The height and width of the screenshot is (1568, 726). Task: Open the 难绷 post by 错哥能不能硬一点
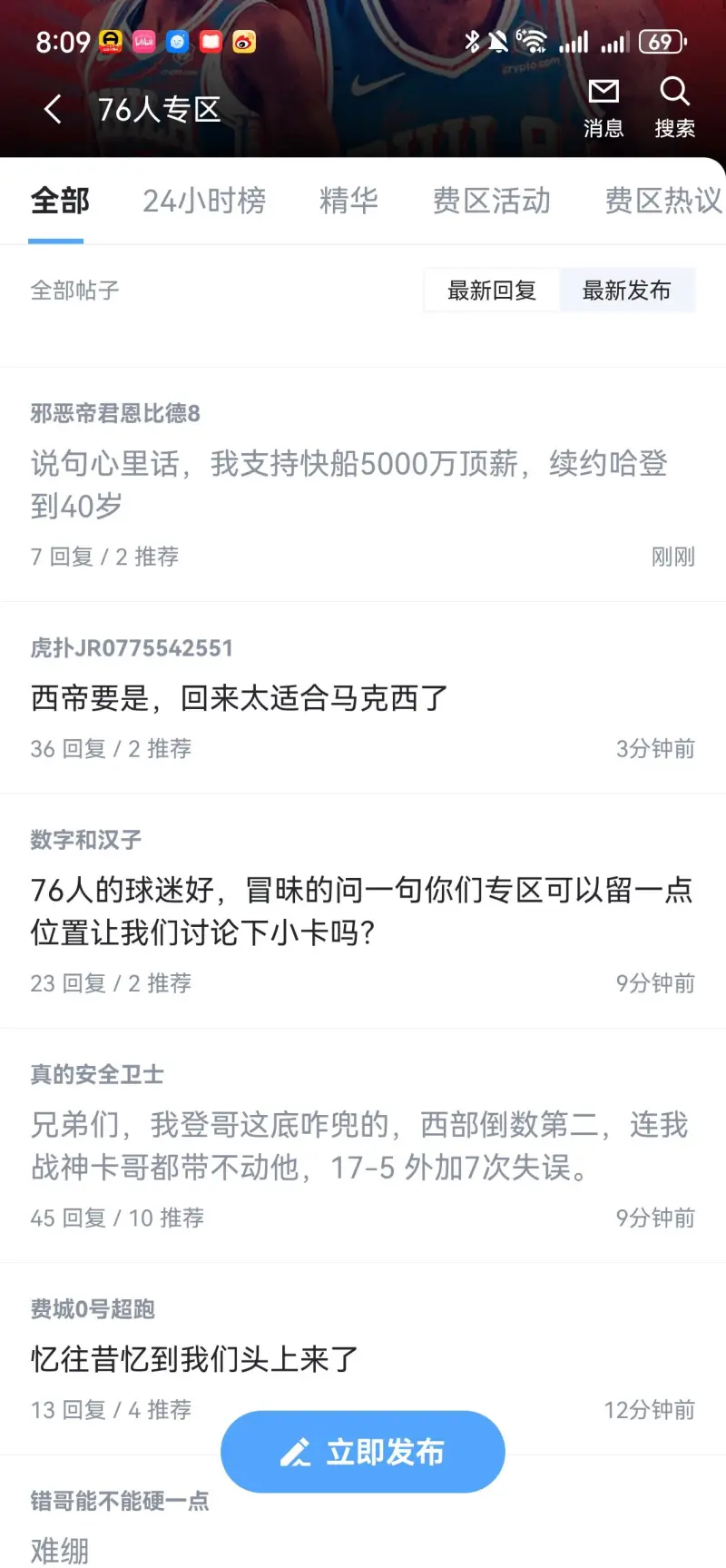click(60, 1550)
